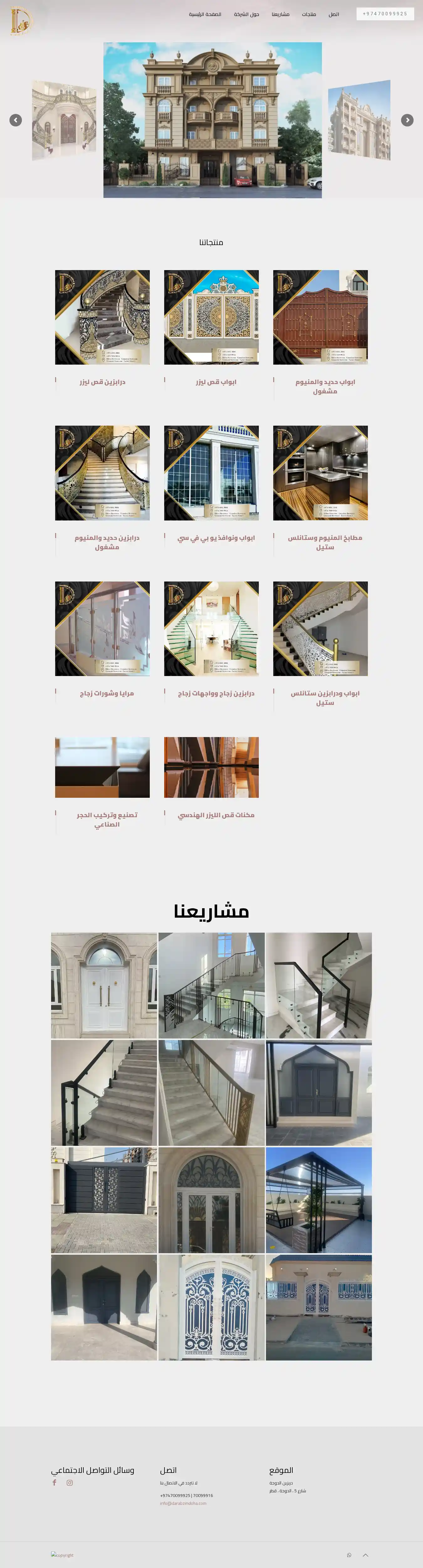Open اتصل nav link
Viewport: 423px width, 1568px height.
point(334,14)
